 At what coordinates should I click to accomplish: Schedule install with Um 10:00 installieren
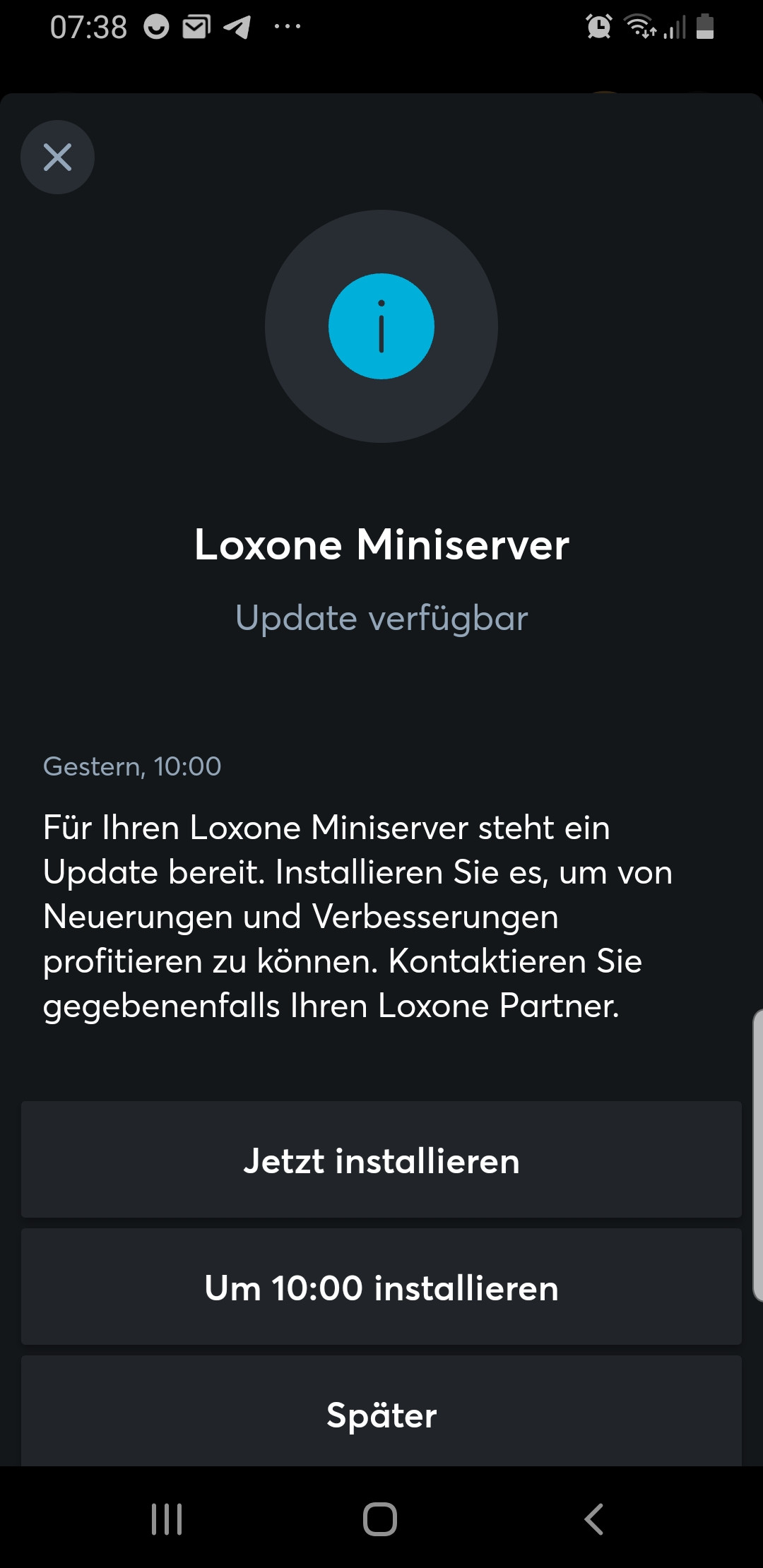pyautogui.click(x=381, y=1287)
